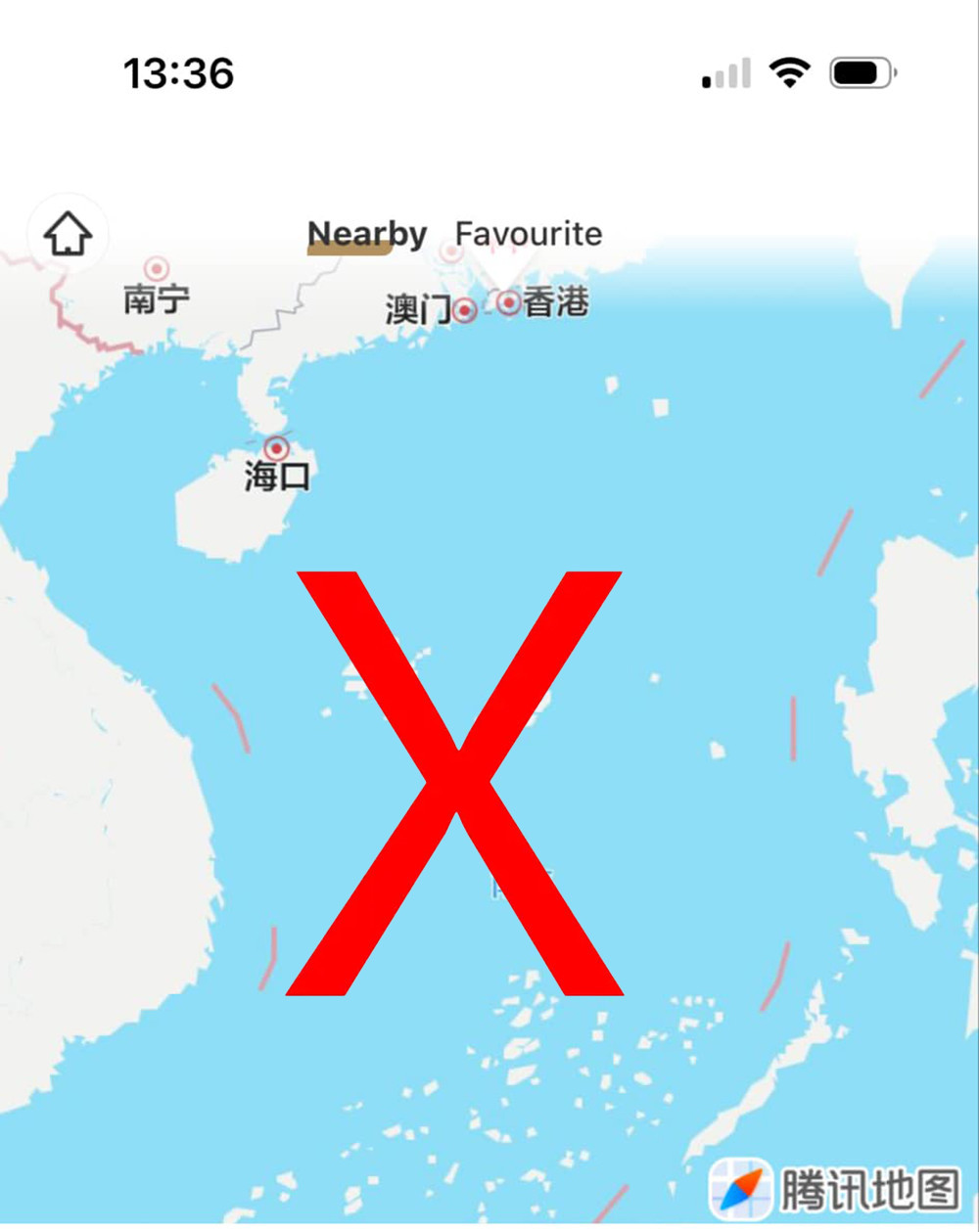Switch to the Favourite tab
The image size is (979, 1232).
(529, 234)
